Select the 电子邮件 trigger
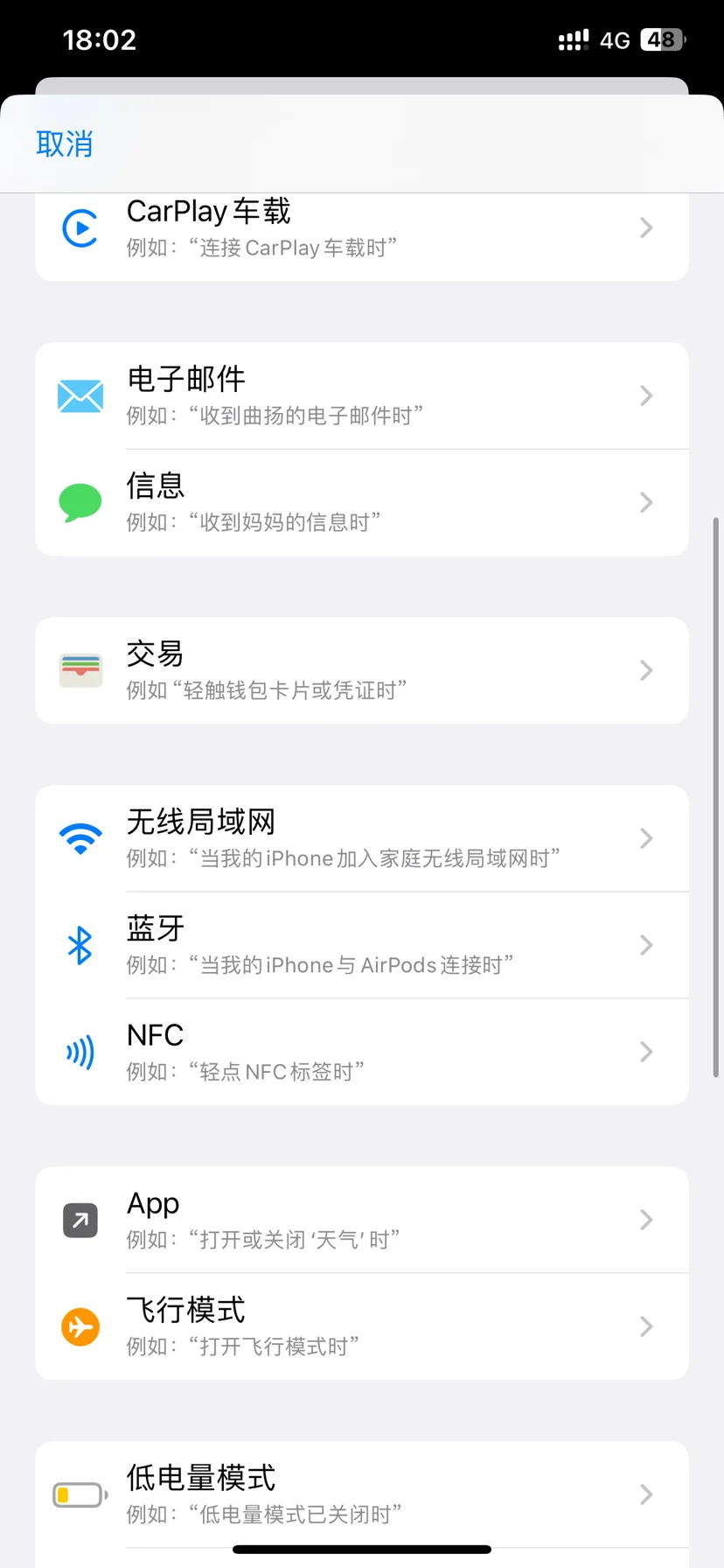This screenshot has height=1568, width=724. click(x=362, y=395)
